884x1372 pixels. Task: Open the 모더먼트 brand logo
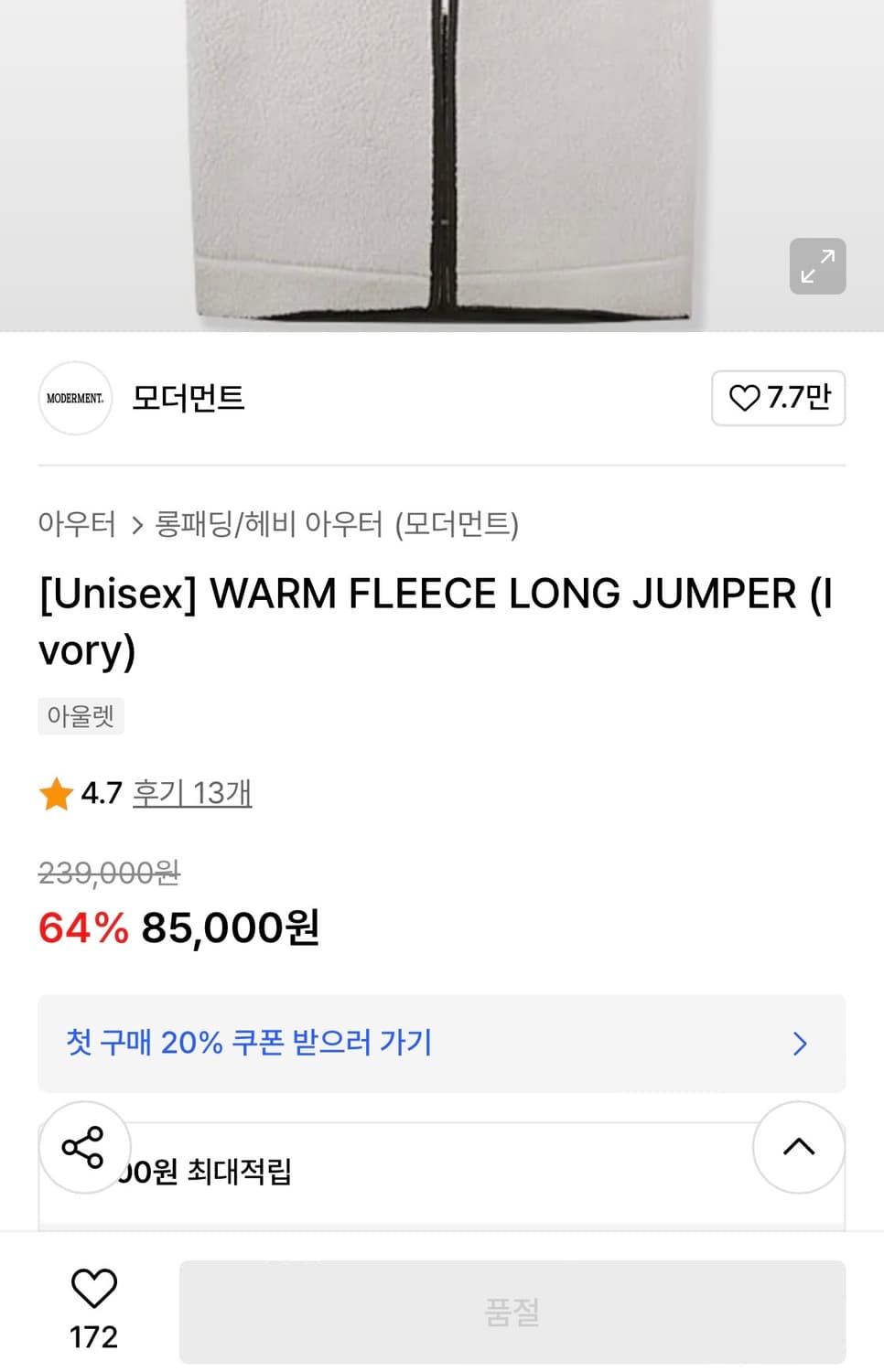coord(74,398)
